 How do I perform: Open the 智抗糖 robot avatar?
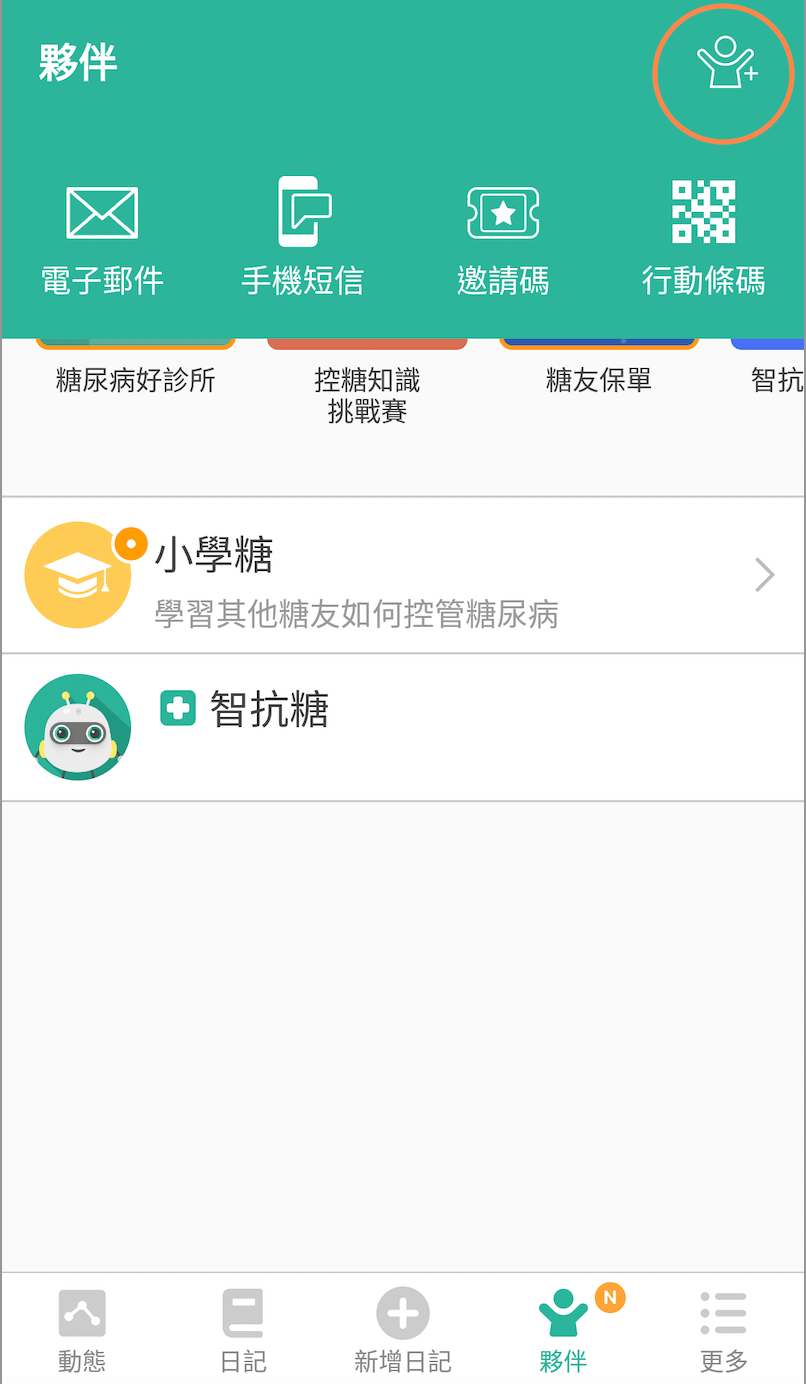coord(77,726)
